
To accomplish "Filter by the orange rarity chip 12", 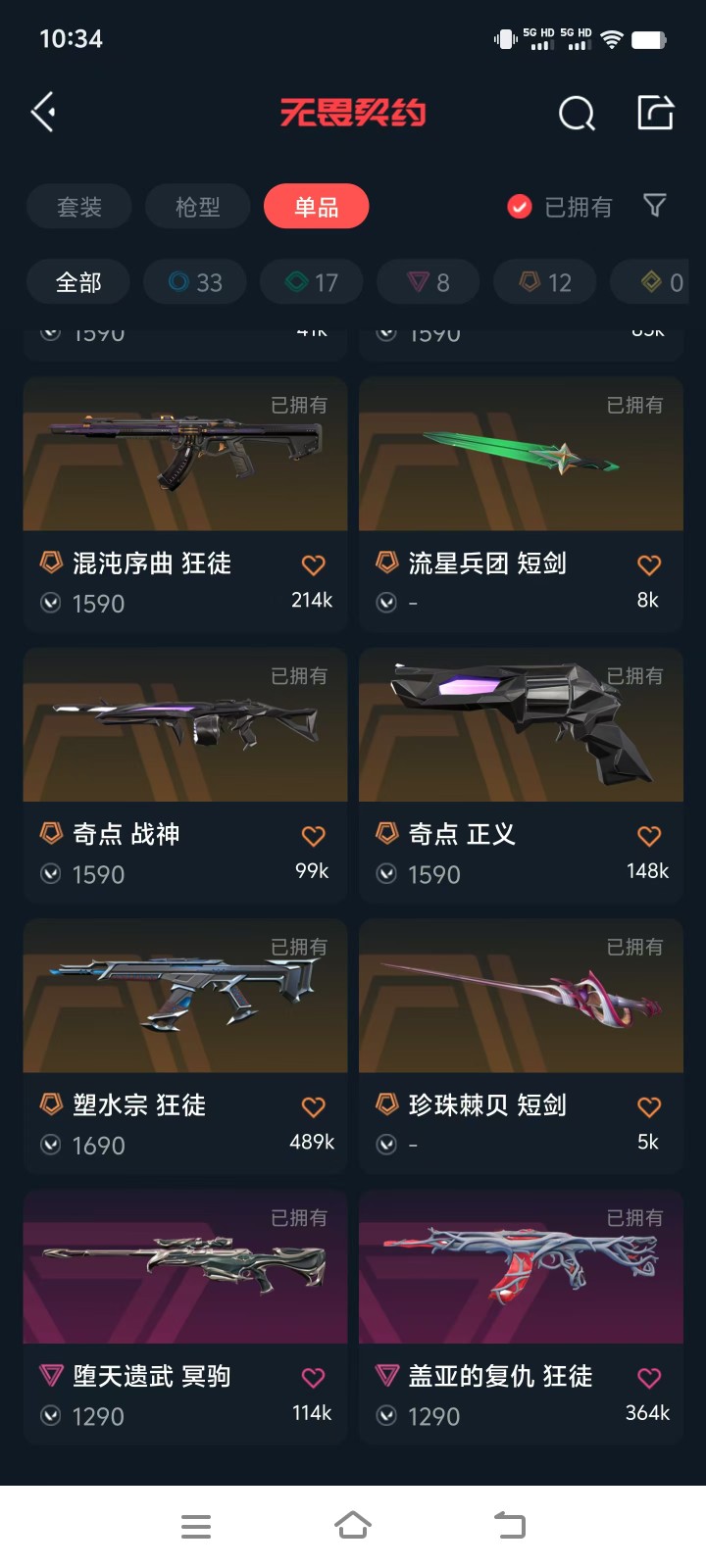I will click(x=545, y=282).
